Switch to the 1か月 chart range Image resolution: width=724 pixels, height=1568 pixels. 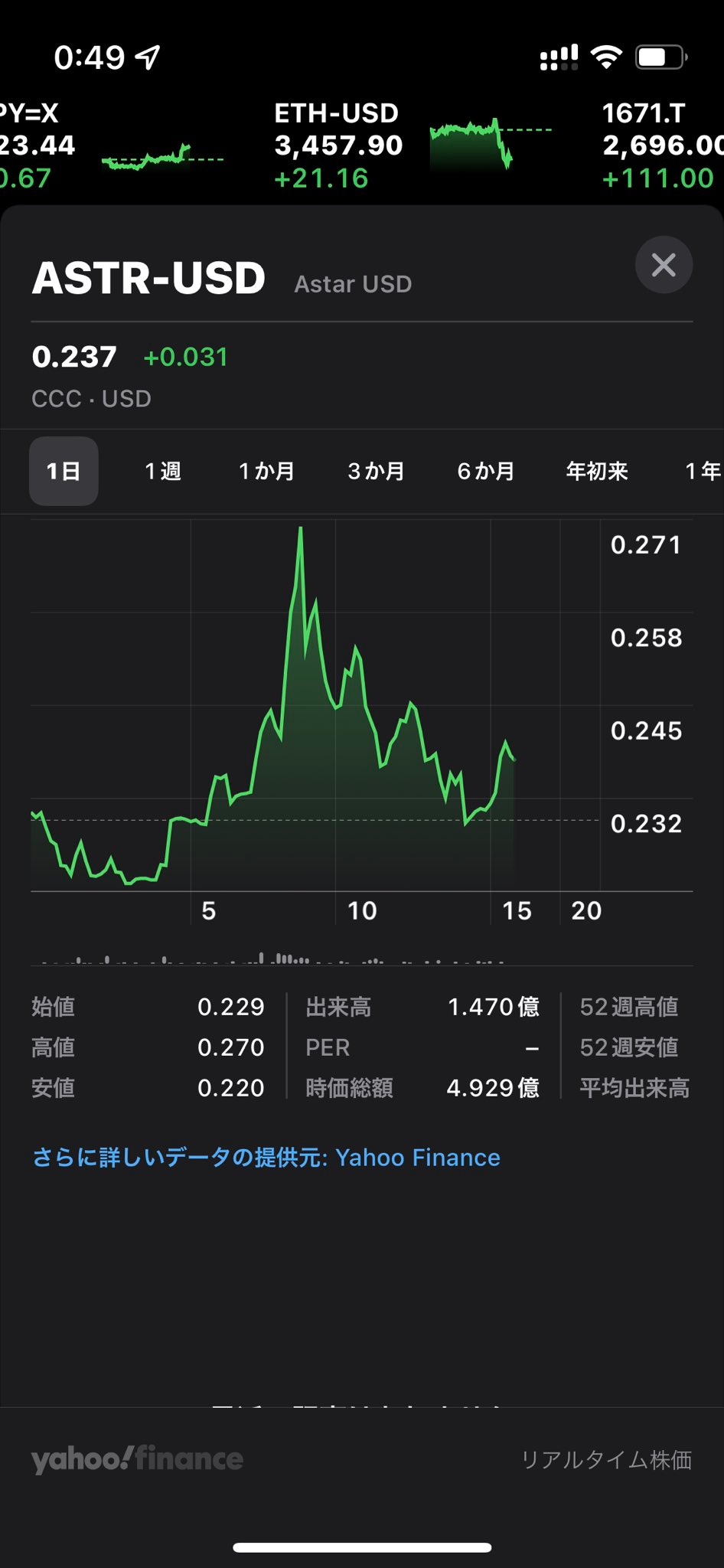point(266,471)
